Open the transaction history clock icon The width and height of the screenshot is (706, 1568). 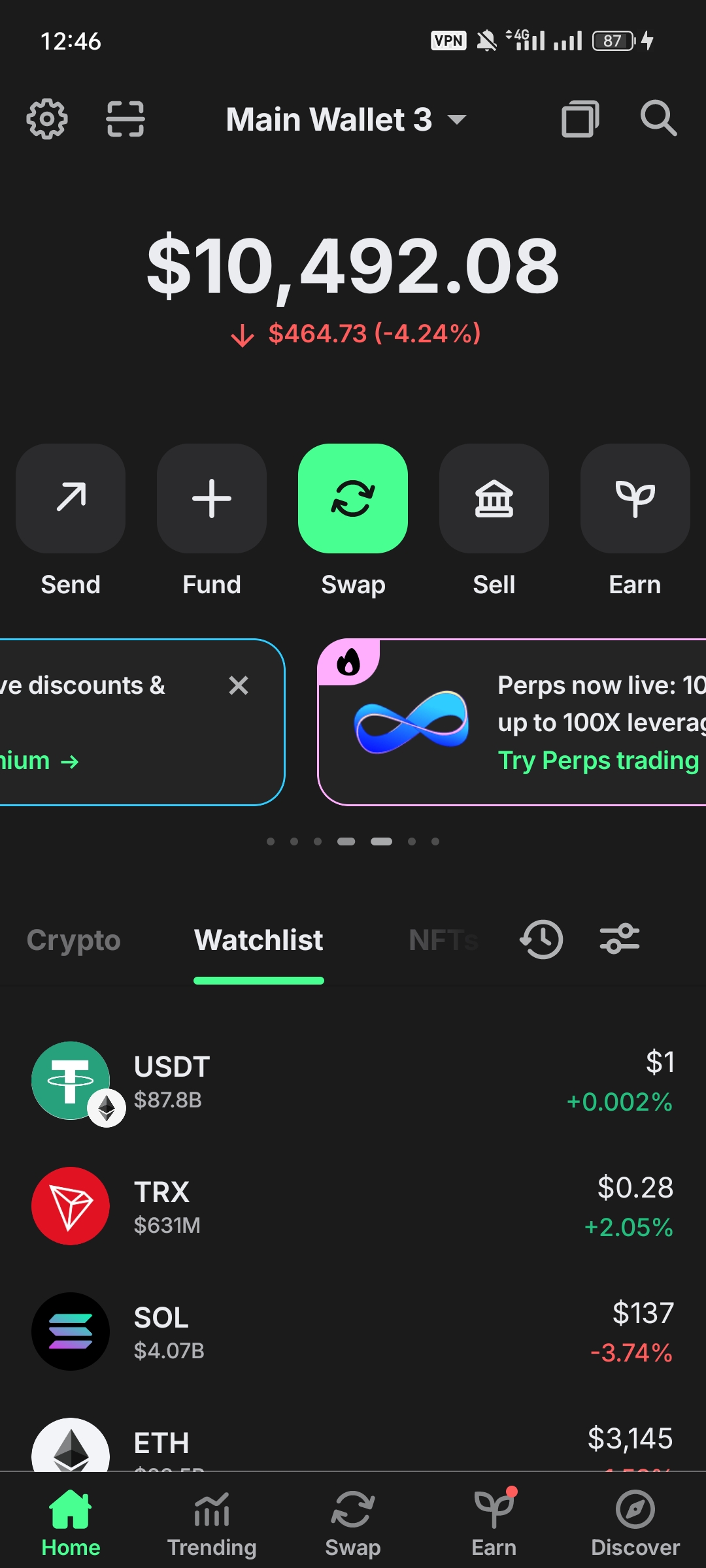click(x=541, y=939)
